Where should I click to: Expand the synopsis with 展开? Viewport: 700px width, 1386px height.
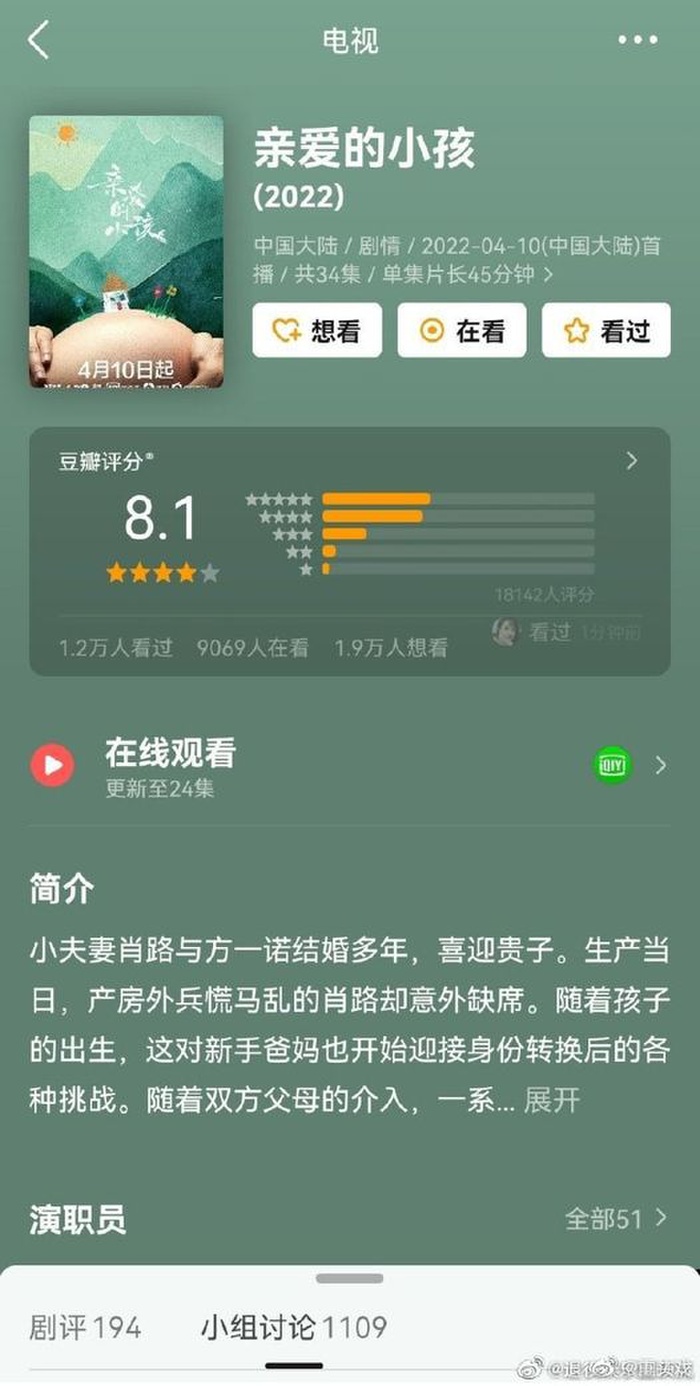point(551,1100)
